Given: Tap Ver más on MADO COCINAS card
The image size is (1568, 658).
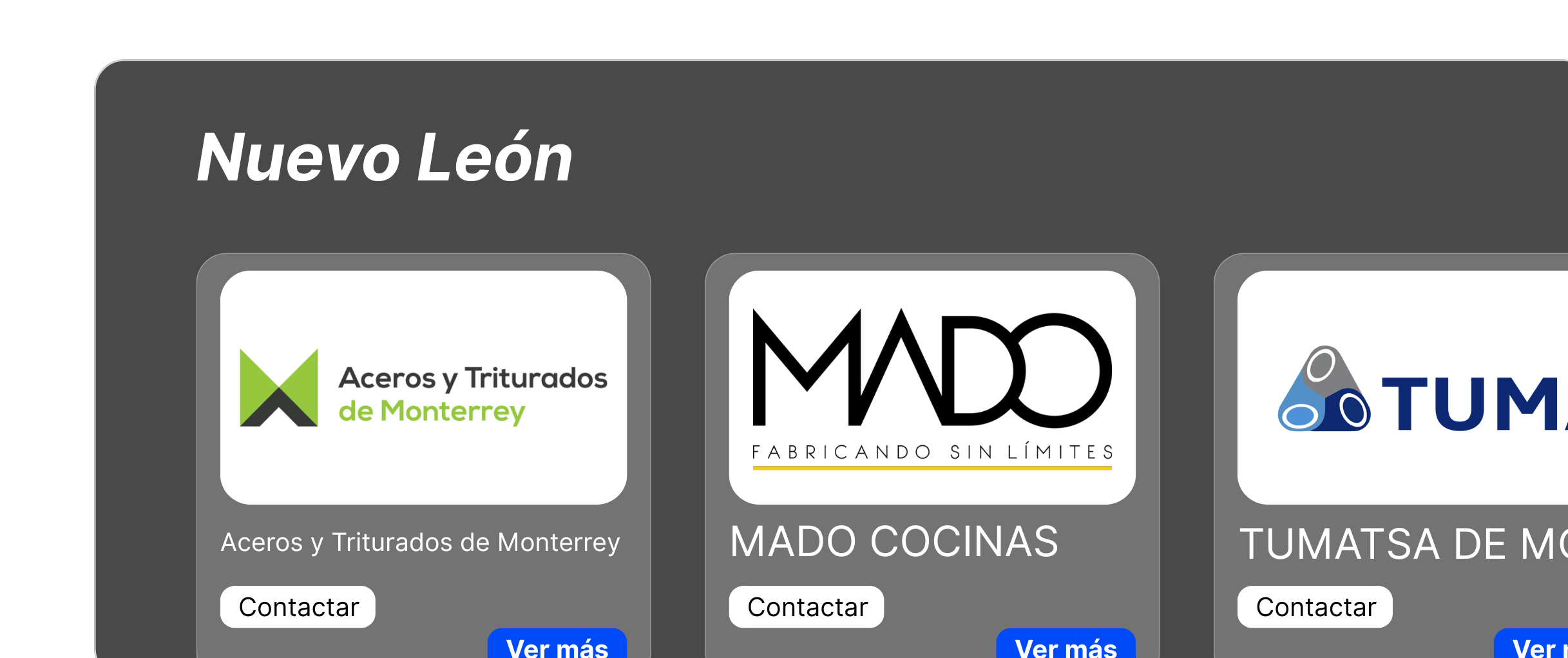Looking at the screenshot, I should click(1066, 644).
